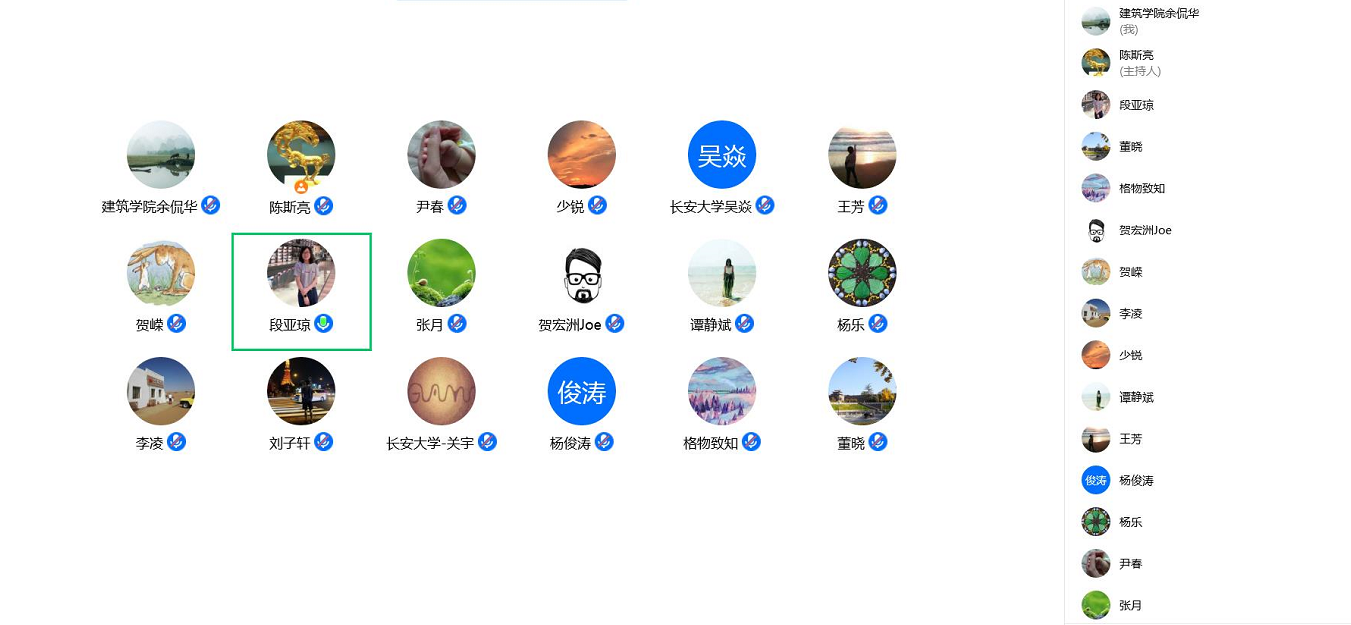Select 李凌 row in member list
Image resolution: width=1351 pixels, height=625 pixels.
click(x=1130, y=313)
